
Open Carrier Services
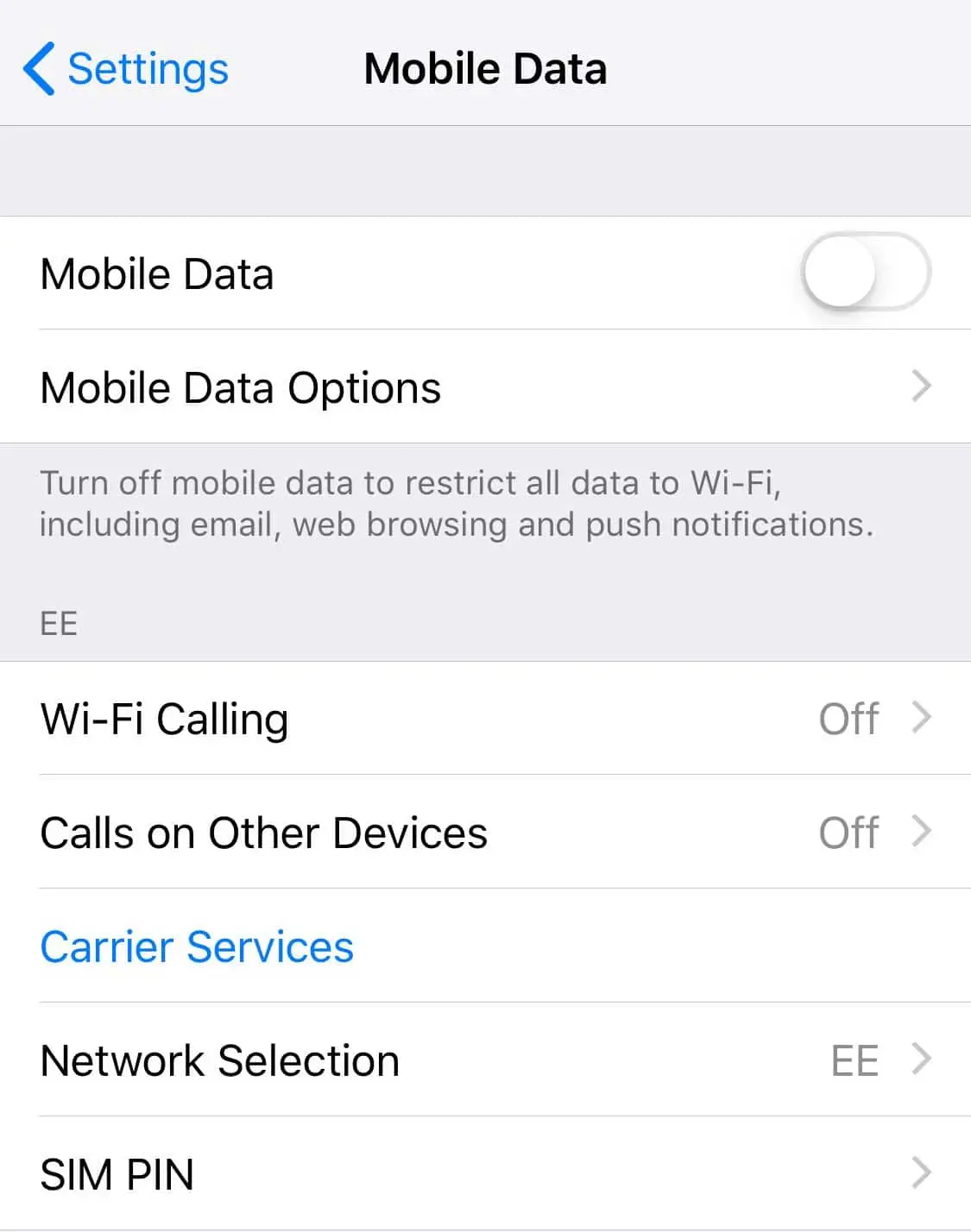coord(196,946)
